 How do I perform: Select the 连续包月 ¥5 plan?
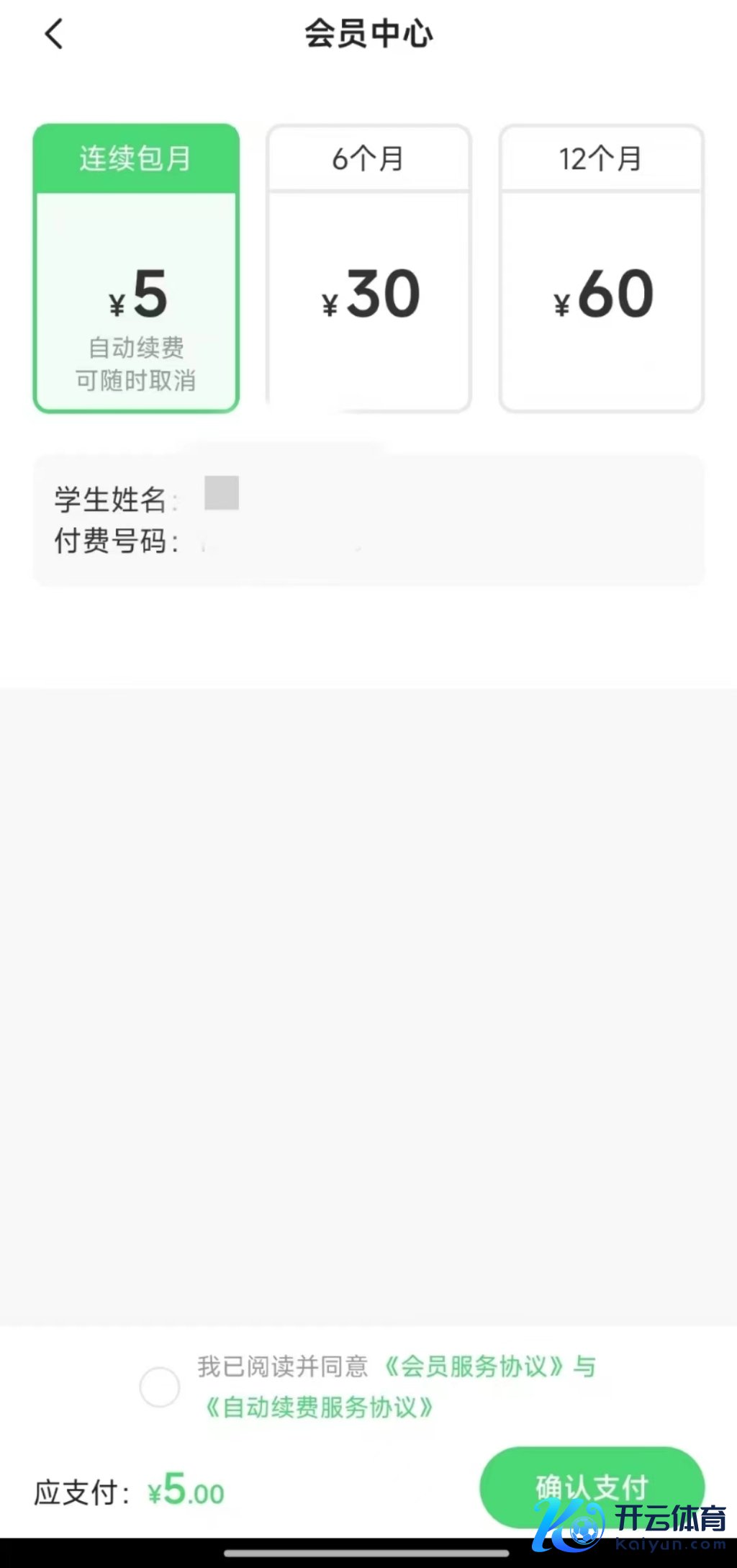[x=136, y=268]
